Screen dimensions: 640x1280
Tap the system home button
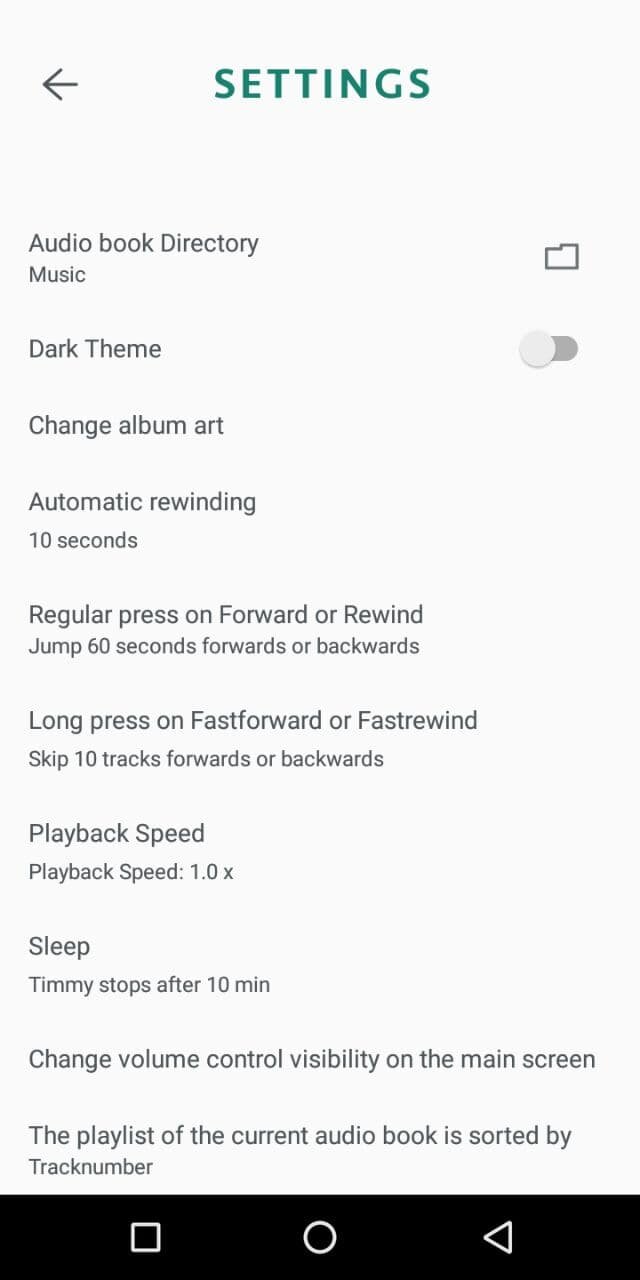pyautogui.click(x=320, y=1237)
